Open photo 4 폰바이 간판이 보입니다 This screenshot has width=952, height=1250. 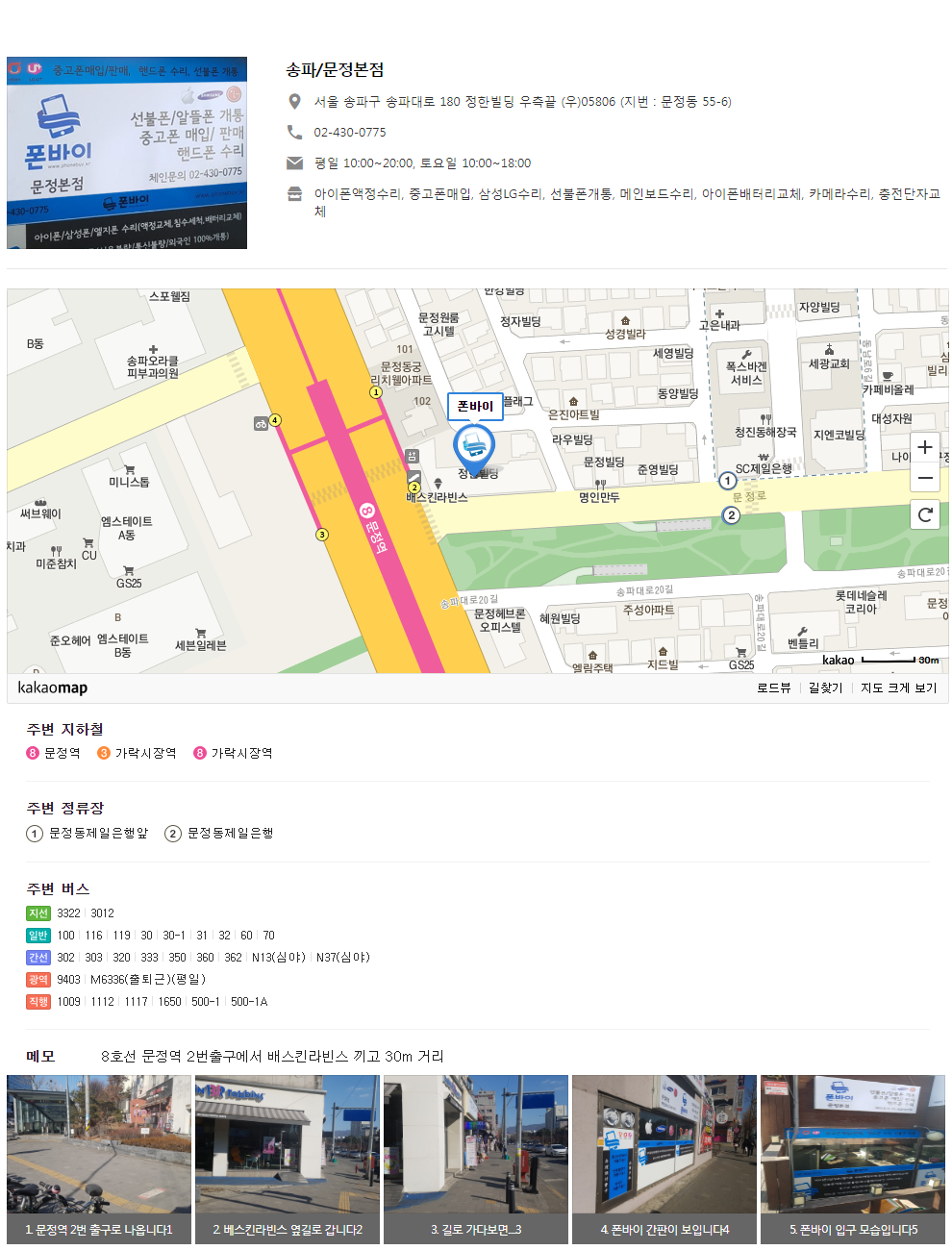[664, 1159]
